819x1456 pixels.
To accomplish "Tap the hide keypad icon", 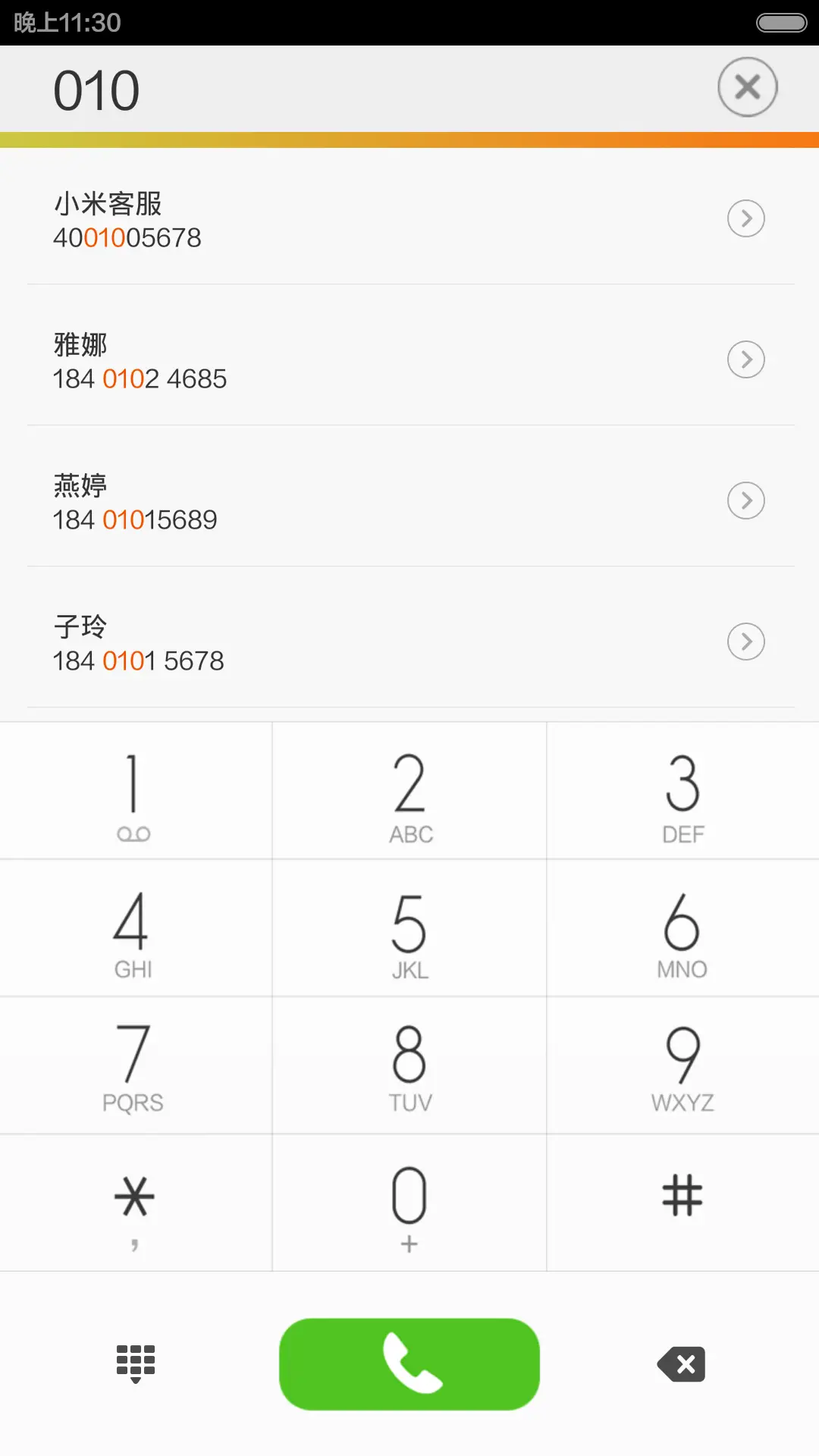I will (x=135, y=1363).
